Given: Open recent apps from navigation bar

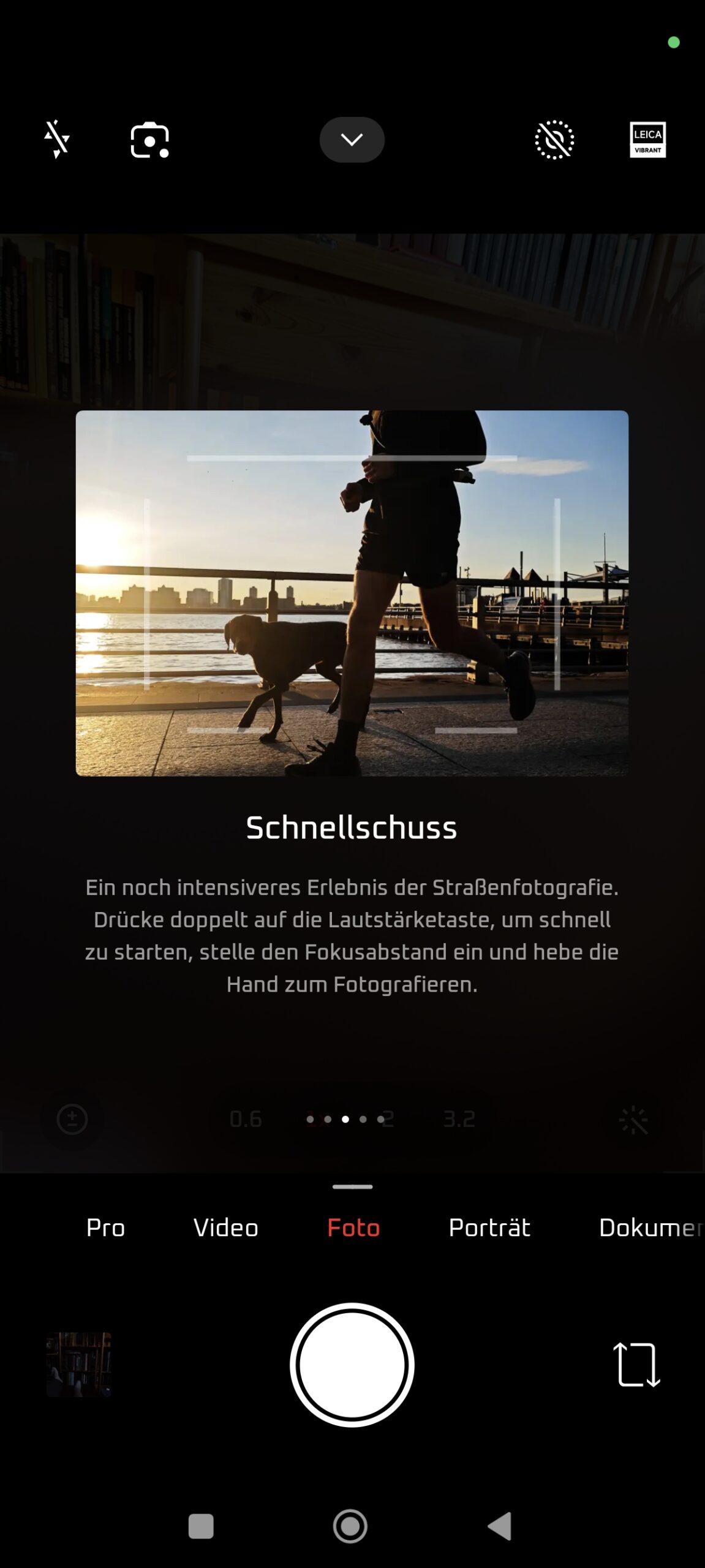Looking at the screenshot, I should pos(201,1526).
